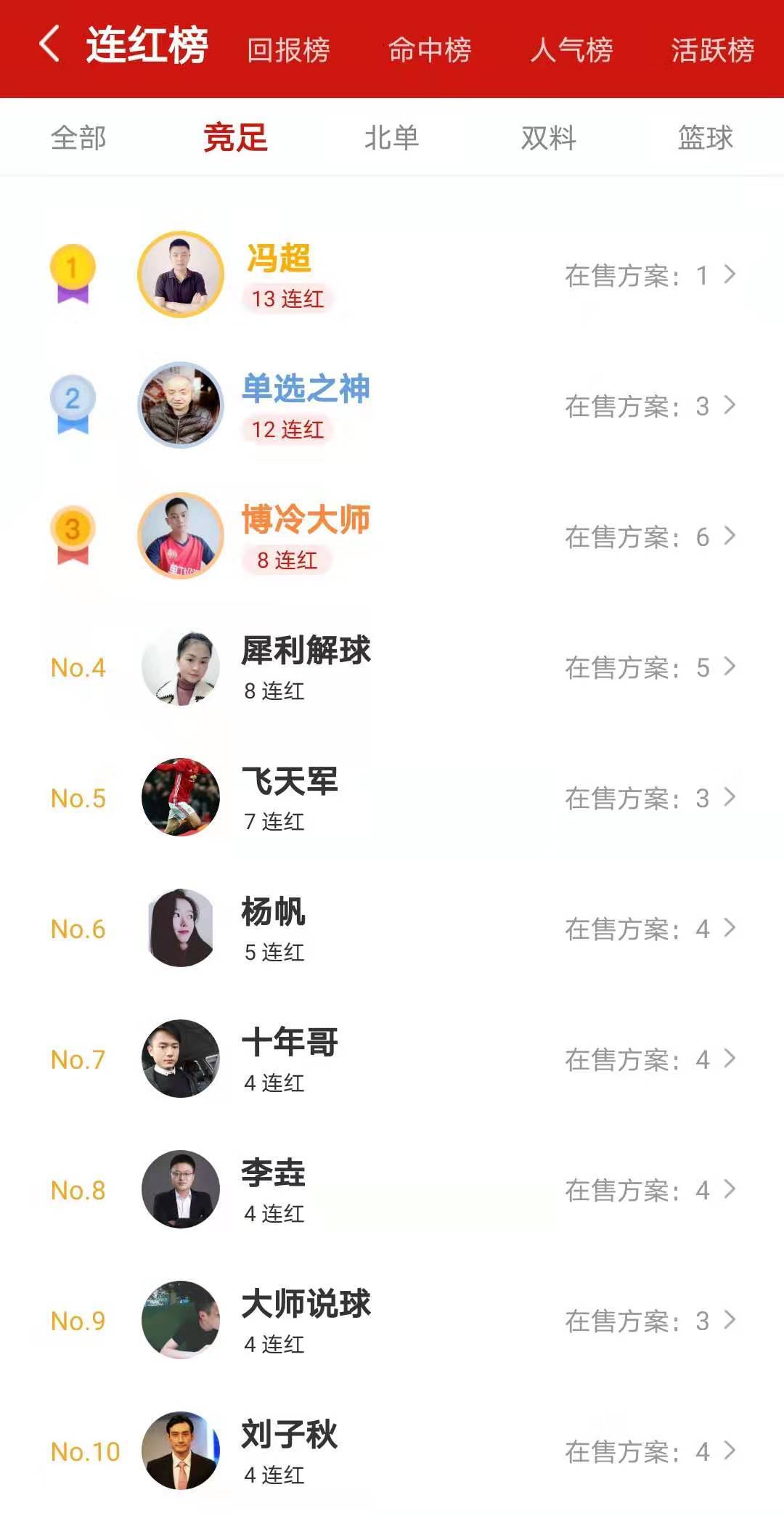Open the 人气榜 ranking tab
Image resolution: width=784 pixels, height=1516 pixels.
[x=571, y=50]
